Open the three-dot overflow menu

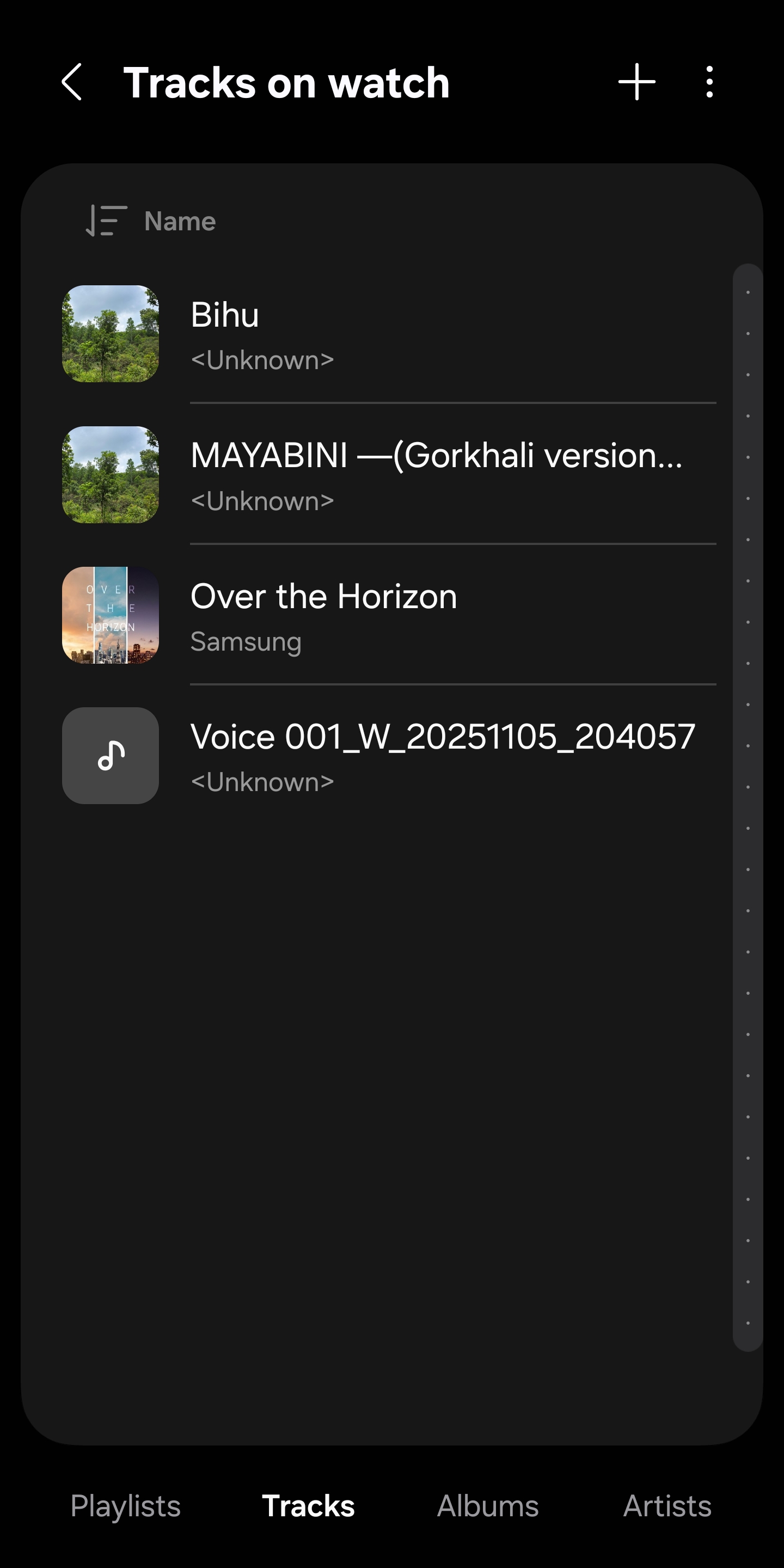tap(709, 82)
